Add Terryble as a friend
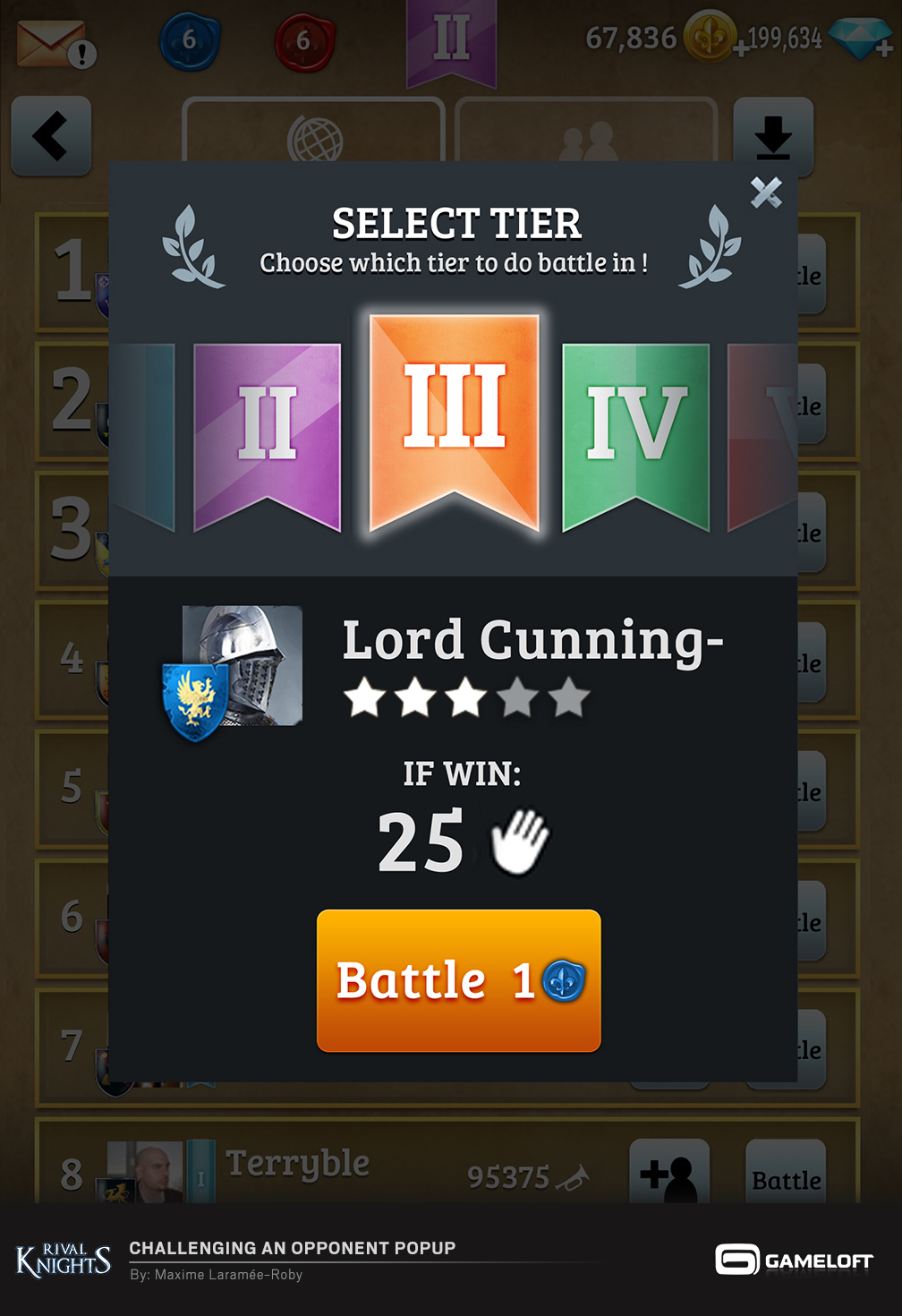902x1316 pixels. pyautogui.click(x=668, y=1175)
